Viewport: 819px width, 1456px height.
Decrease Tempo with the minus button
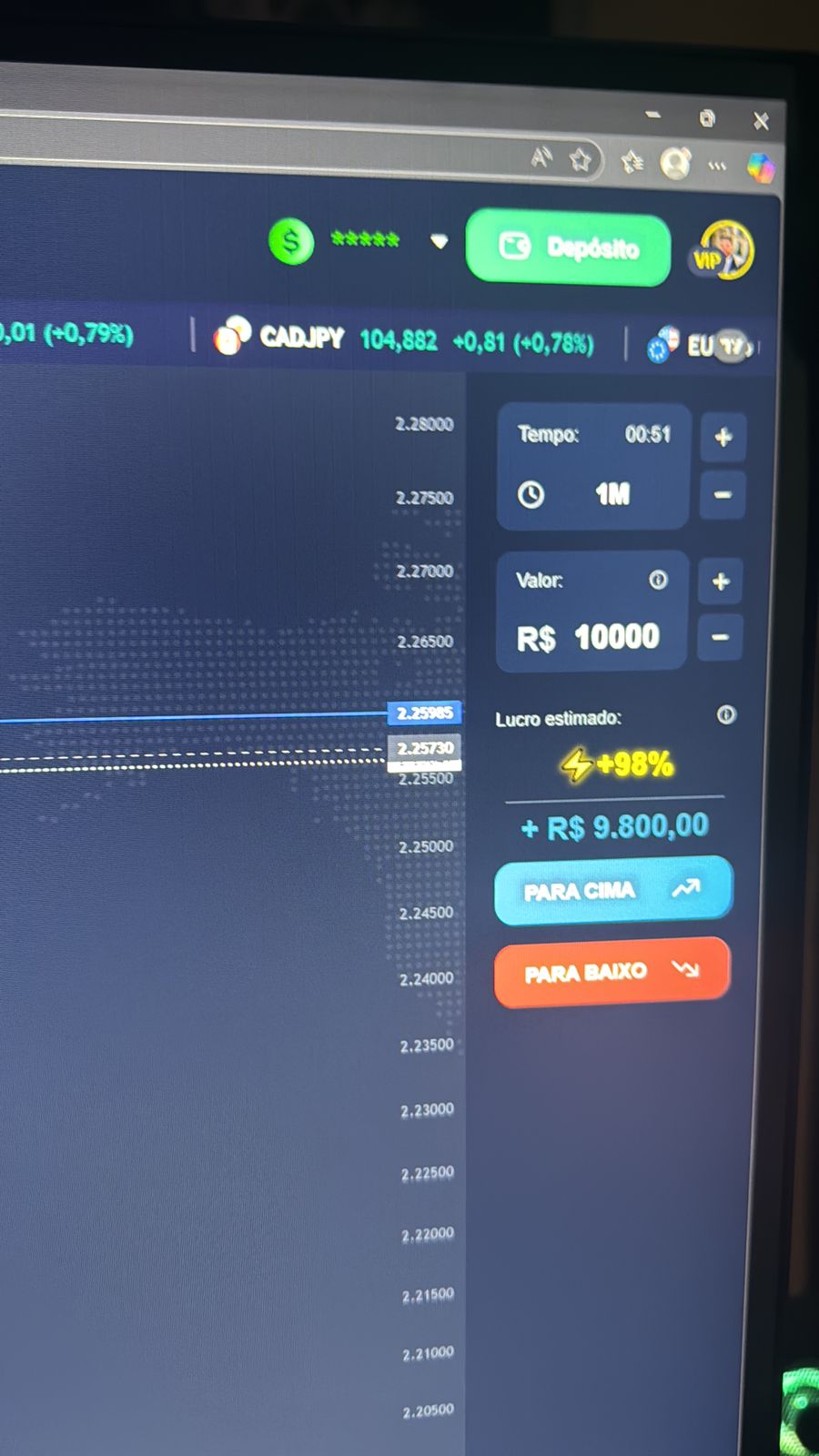[x=723, y=495]
